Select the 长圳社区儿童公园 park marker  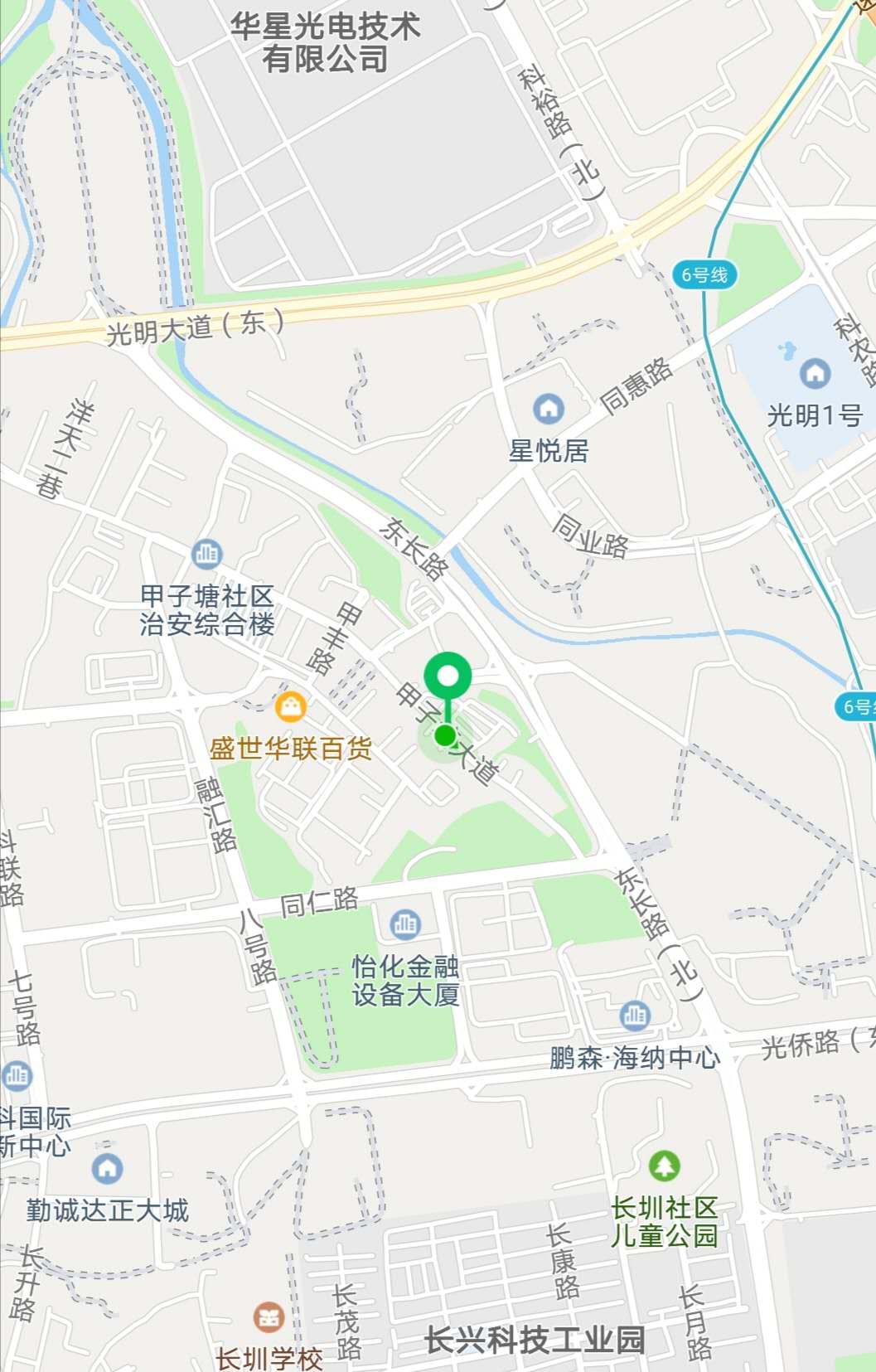point(664,1166)
